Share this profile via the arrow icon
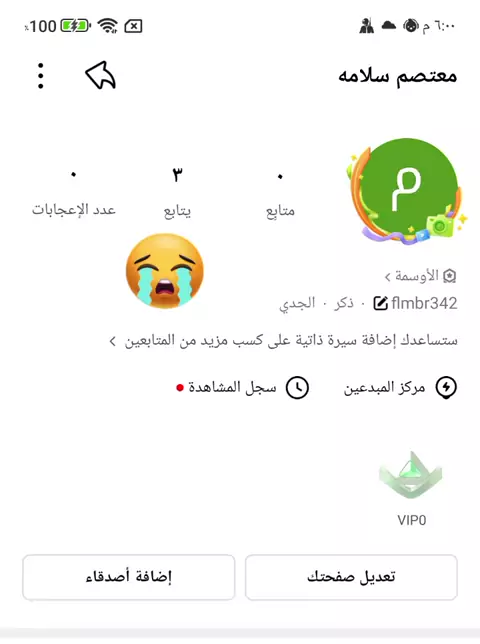Viewport: 480px width, 644px height. (101, 76)
